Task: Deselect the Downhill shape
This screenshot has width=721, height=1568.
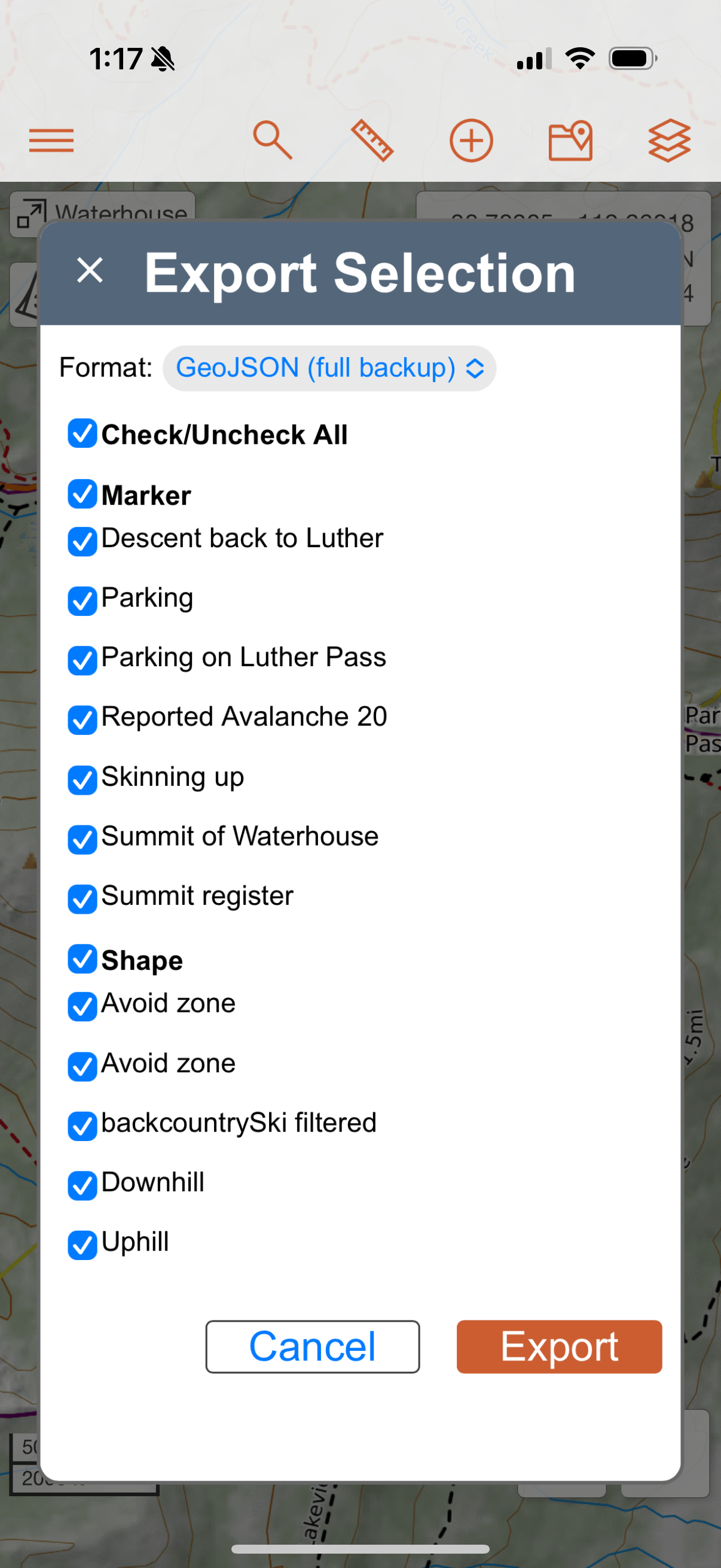Action: coord(82,1186)
